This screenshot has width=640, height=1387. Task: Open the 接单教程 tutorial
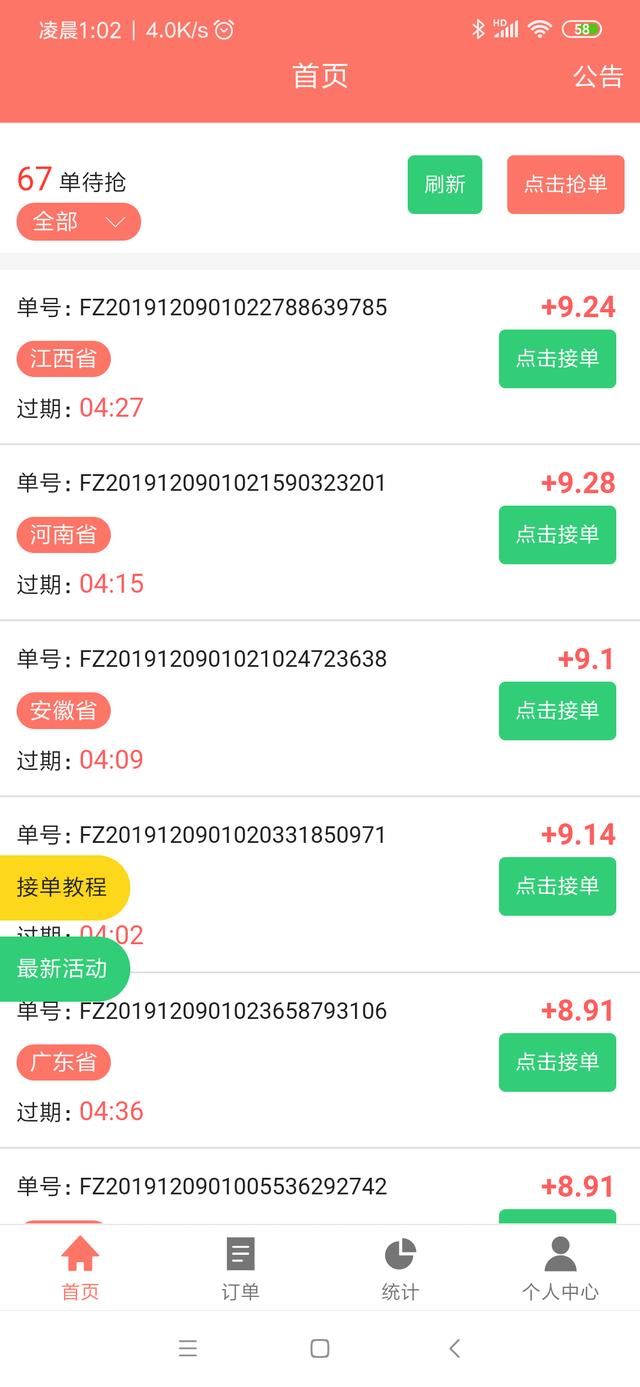coord(63,887)
